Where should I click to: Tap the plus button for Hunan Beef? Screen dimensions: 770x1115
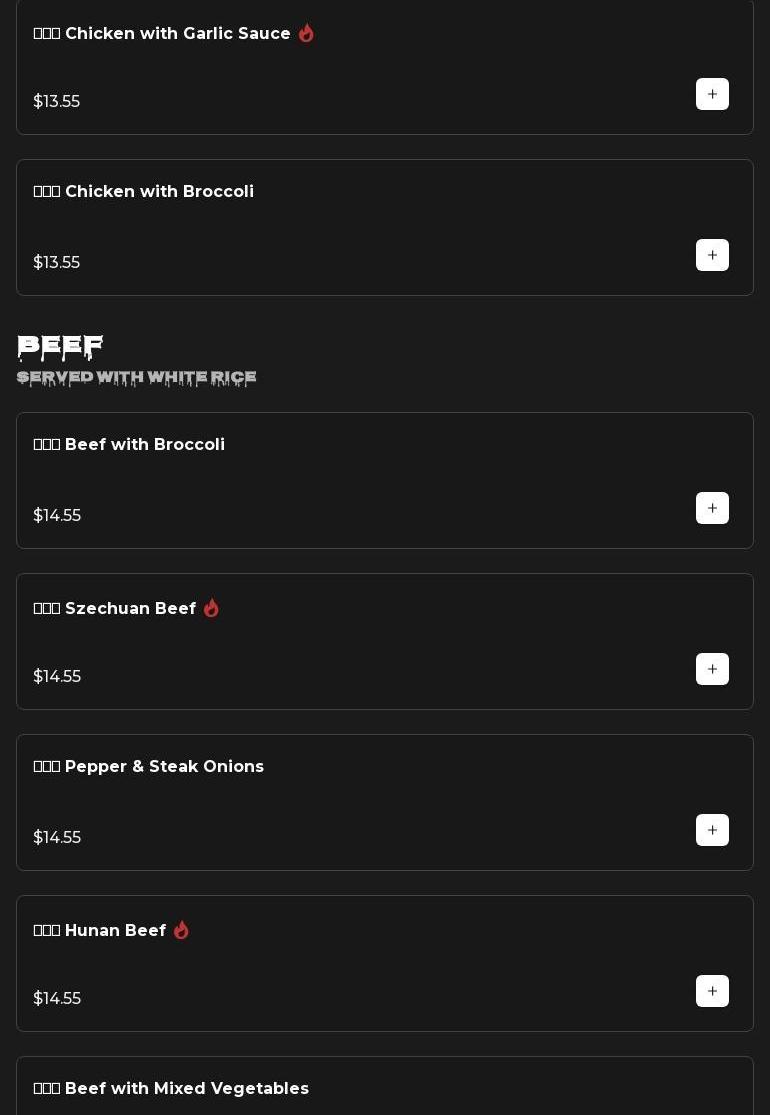[712, 992]
